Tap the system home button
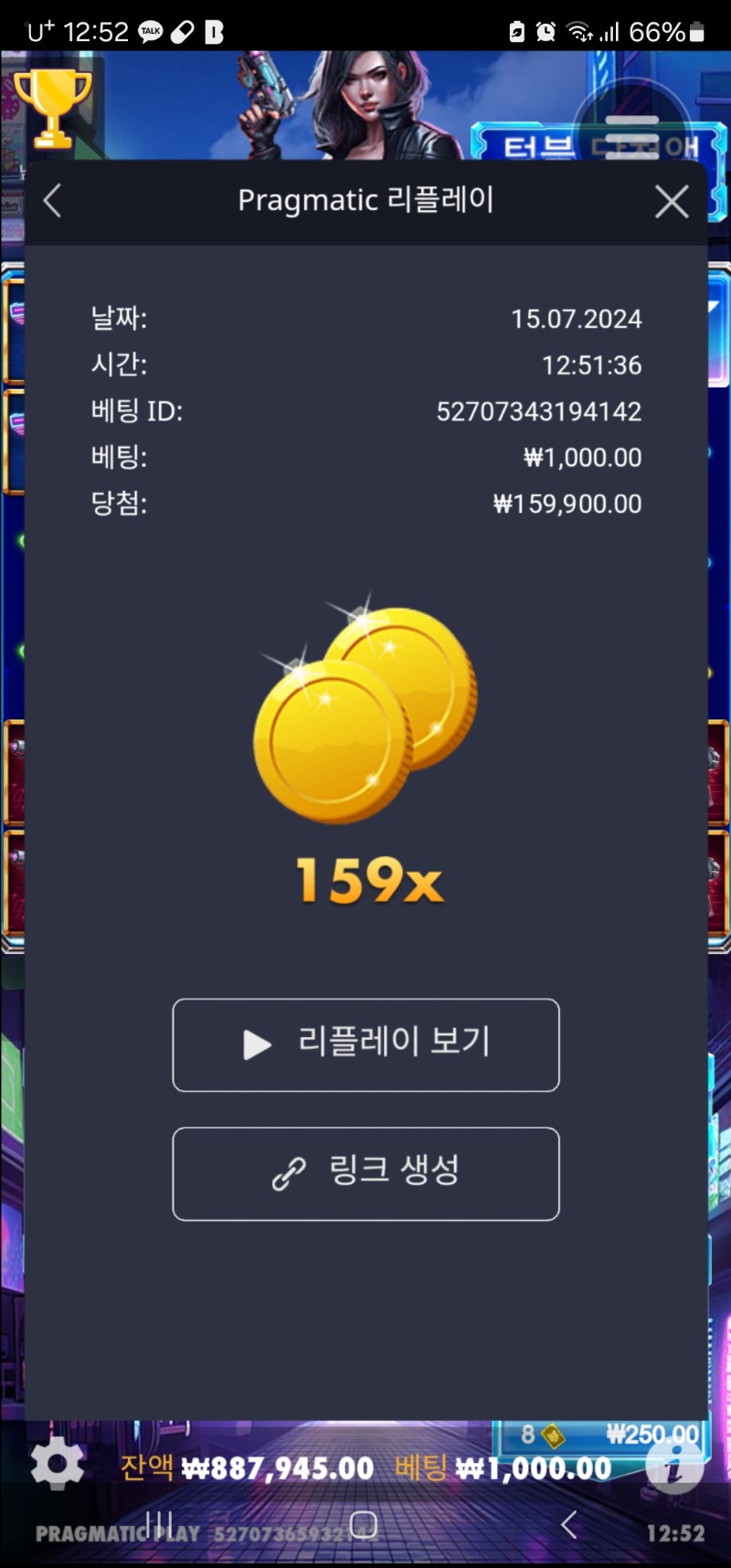The width and height of the screenshot is (731, 1568). [364, 1524]
